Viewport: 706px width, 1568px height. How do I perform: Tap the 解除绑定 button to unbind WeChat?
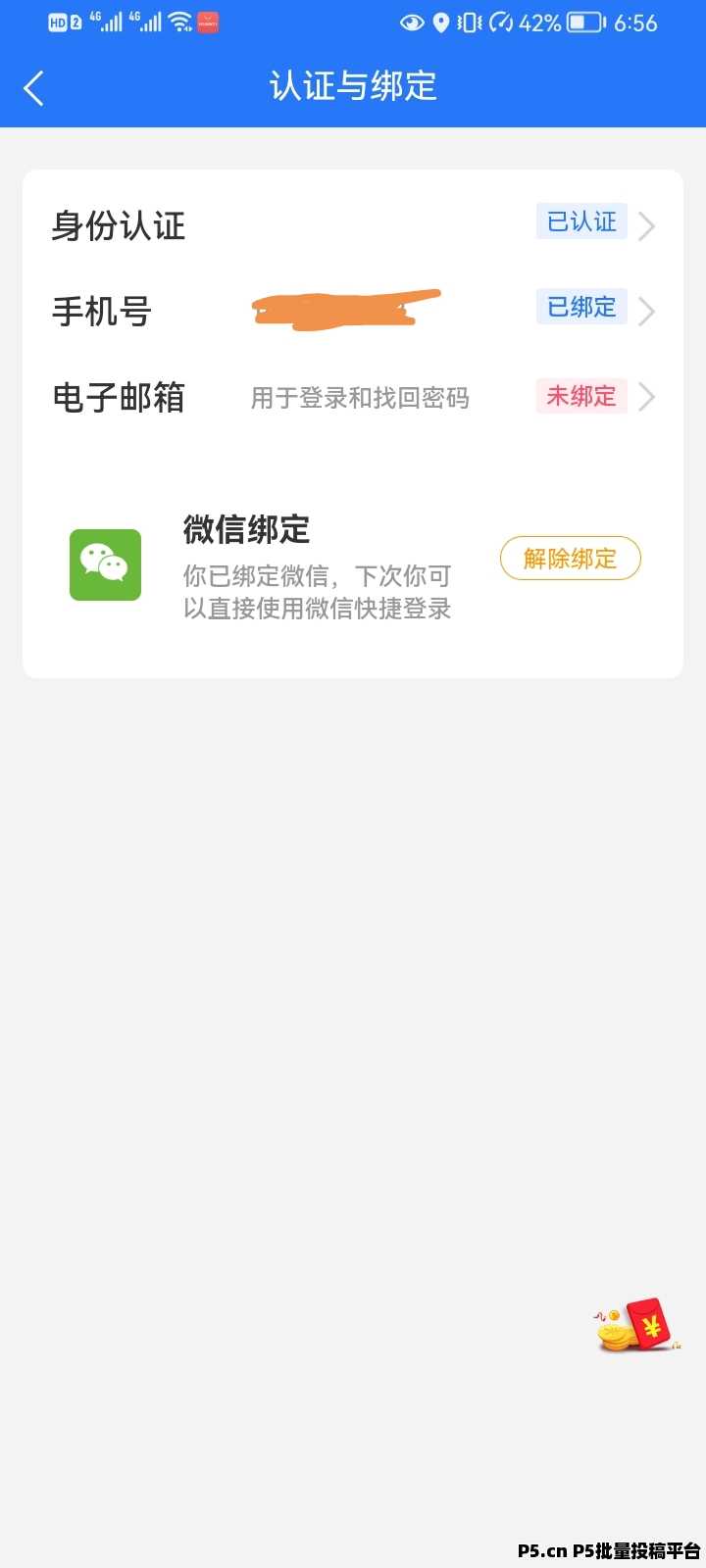[x=570, y=558]
